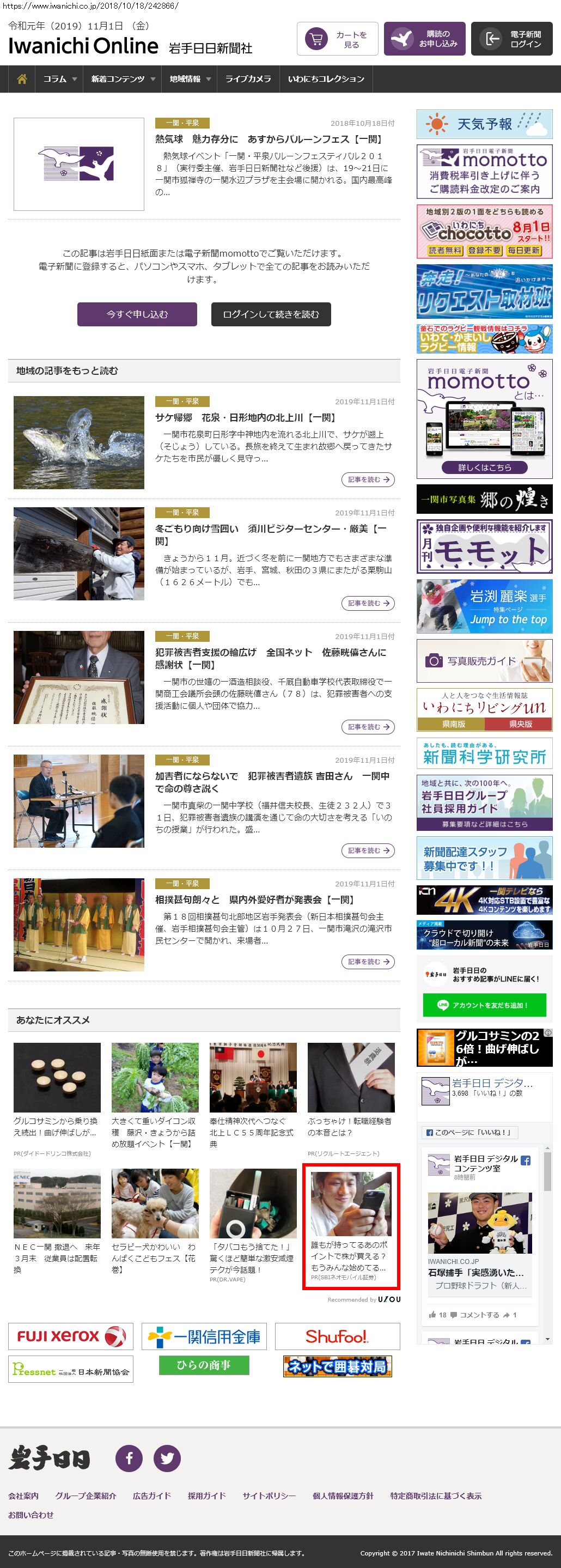Open いわにちコレクション page
The image size is (561, 1568).
click(x=326, y=79)
